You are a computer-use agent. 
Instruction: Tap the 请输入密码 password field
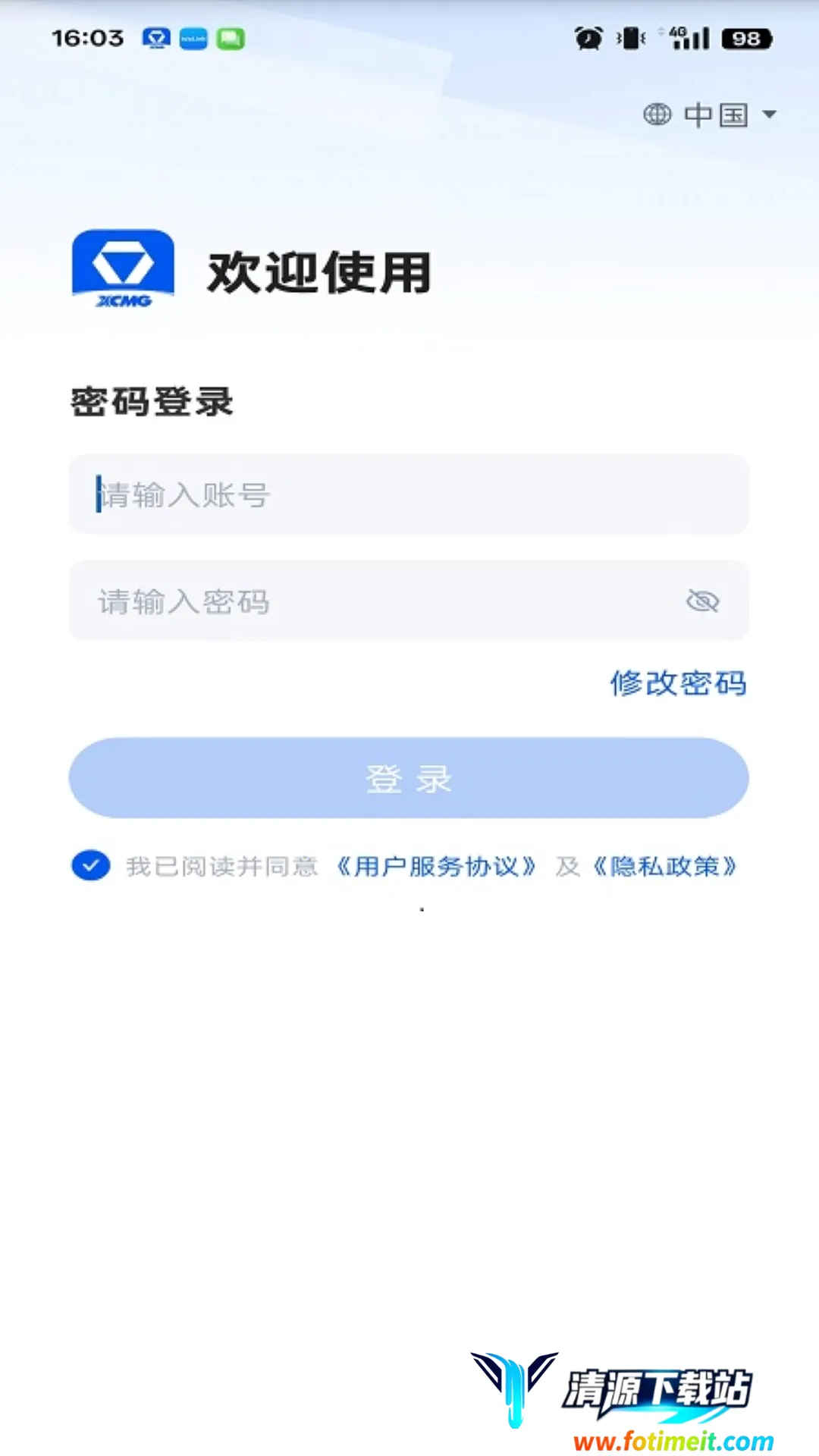coord(379,601)
